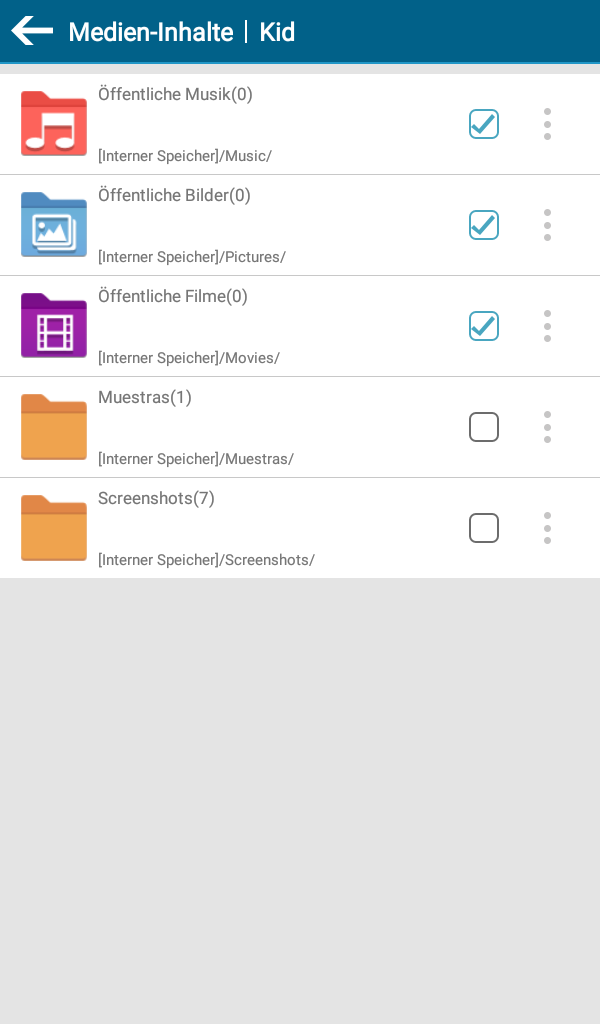Uncheck the Öffentliche Bilder checkbox
600x1024 pixels.
pyautogui.click(x=484, y=225)
